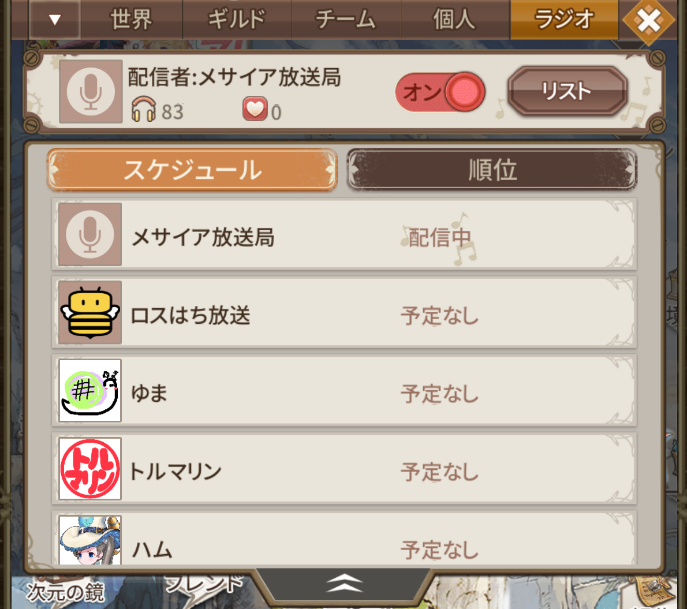Tap the ハム broadcaster row
The image size is (687, 609).
point(344,545)
